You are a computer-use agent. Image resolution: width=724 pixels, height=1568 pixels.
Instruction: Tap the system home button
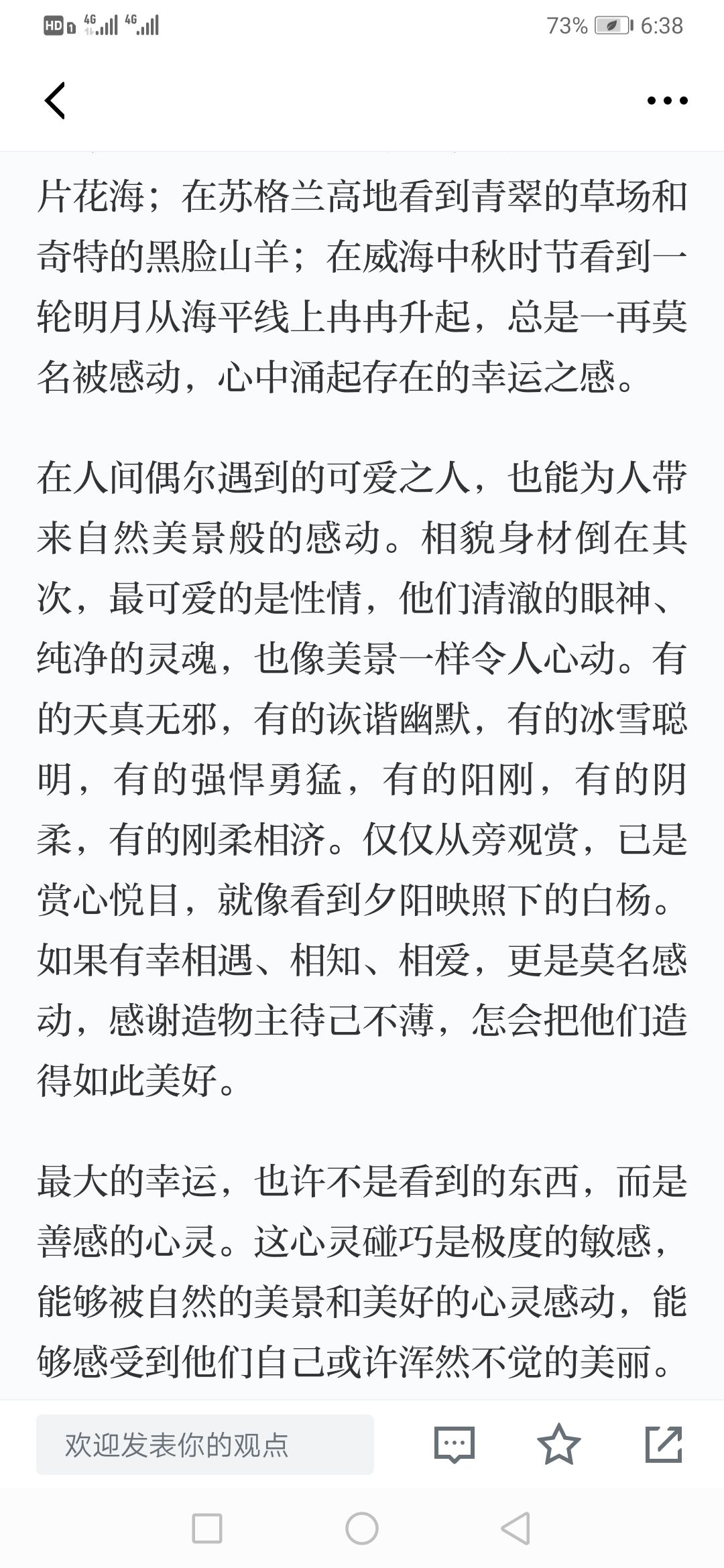point(362,1528)
